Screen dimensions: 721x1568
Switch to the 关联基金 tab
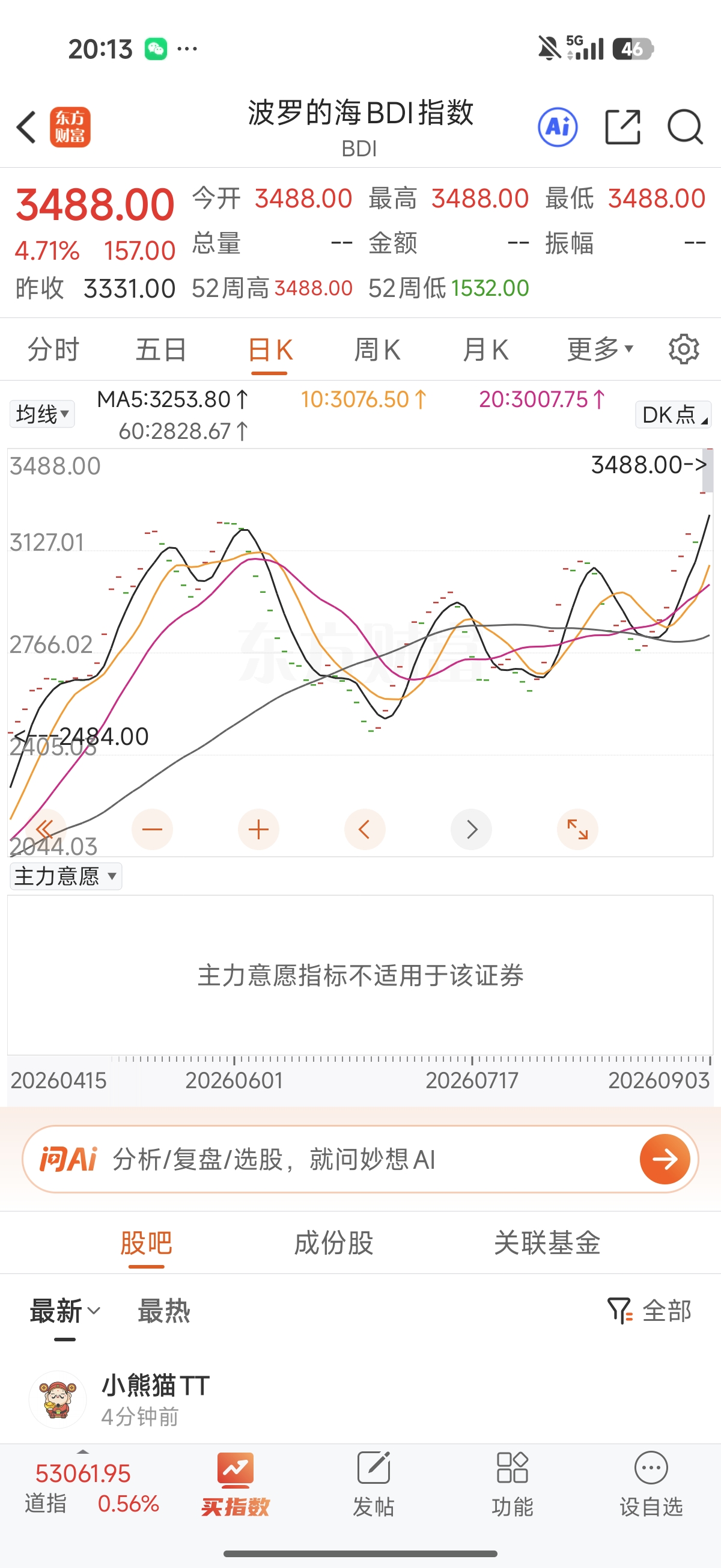point(547,1243)
